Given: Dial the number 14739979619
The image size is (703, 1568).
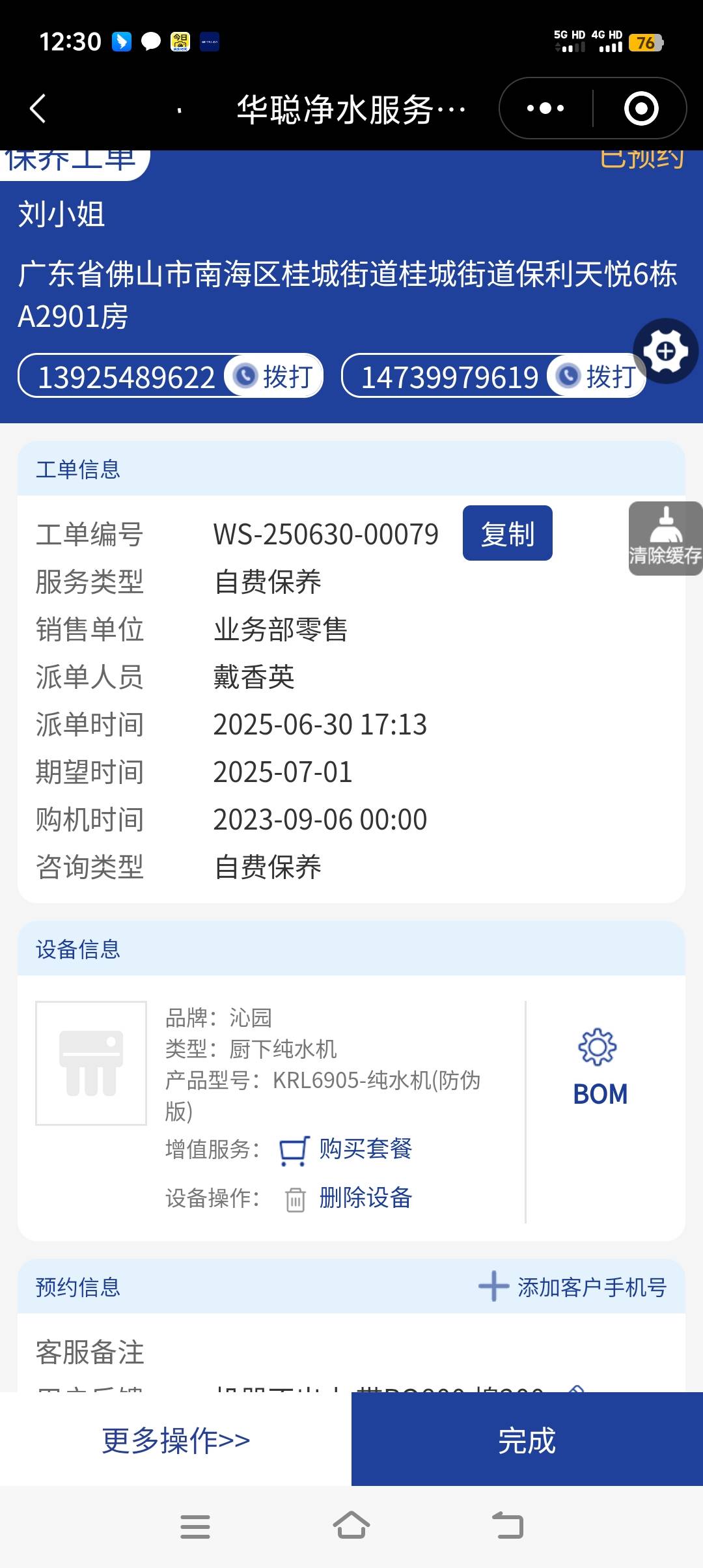Looking at the screenshot, I should (597, 376).
